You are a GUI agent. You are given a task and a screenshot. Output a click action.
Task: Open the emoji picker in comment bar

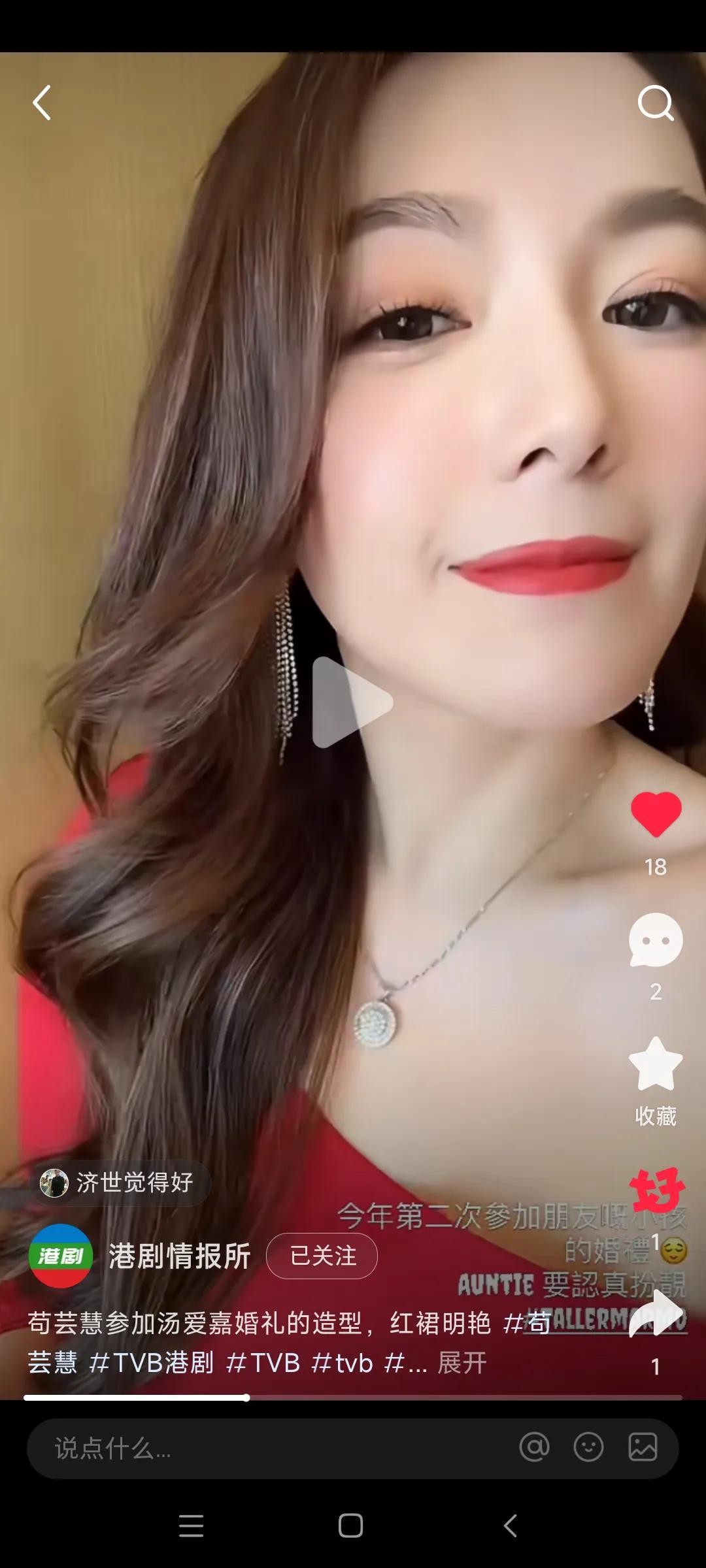pos(588,1447)
